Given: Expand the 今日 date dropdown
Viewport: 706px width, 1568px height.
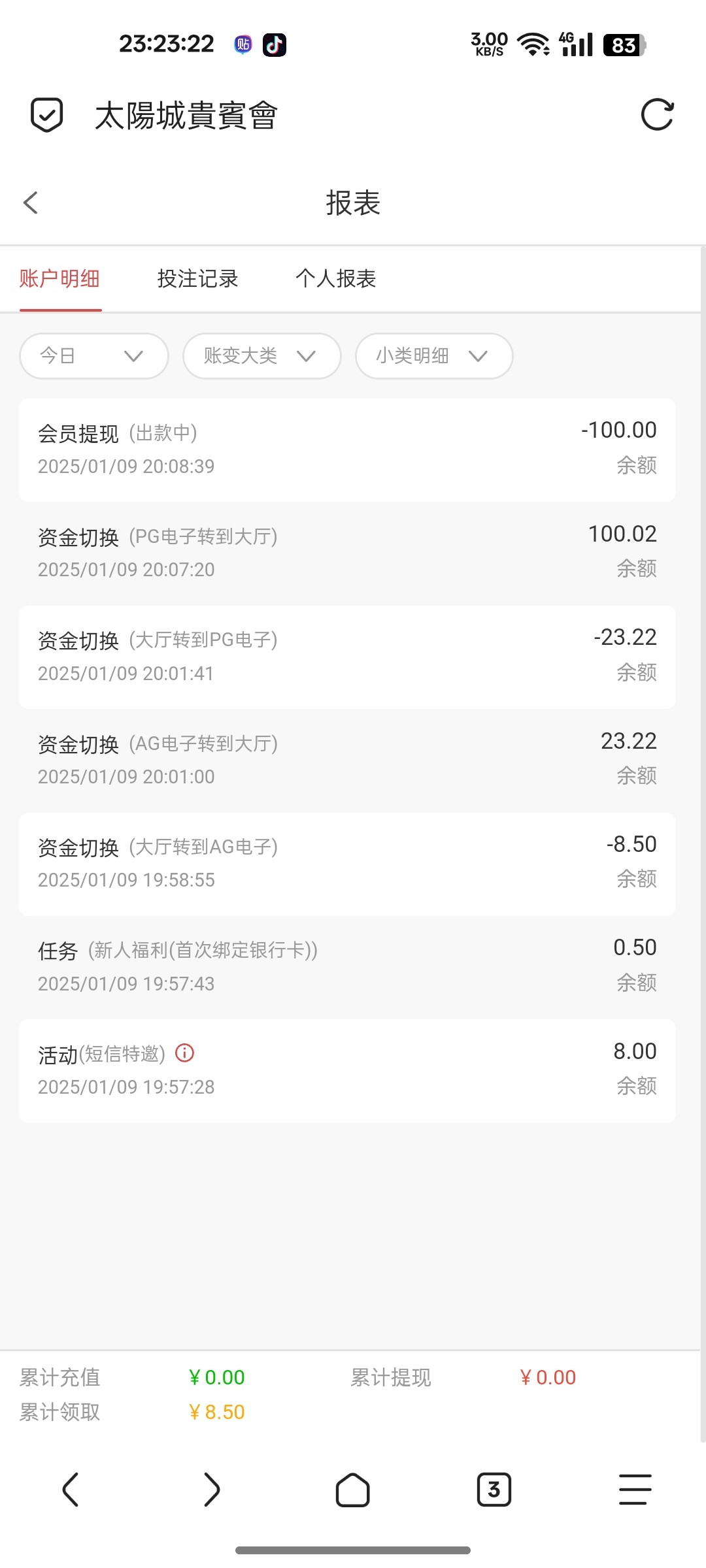Looking at the screenshot, I should point(94,356).
